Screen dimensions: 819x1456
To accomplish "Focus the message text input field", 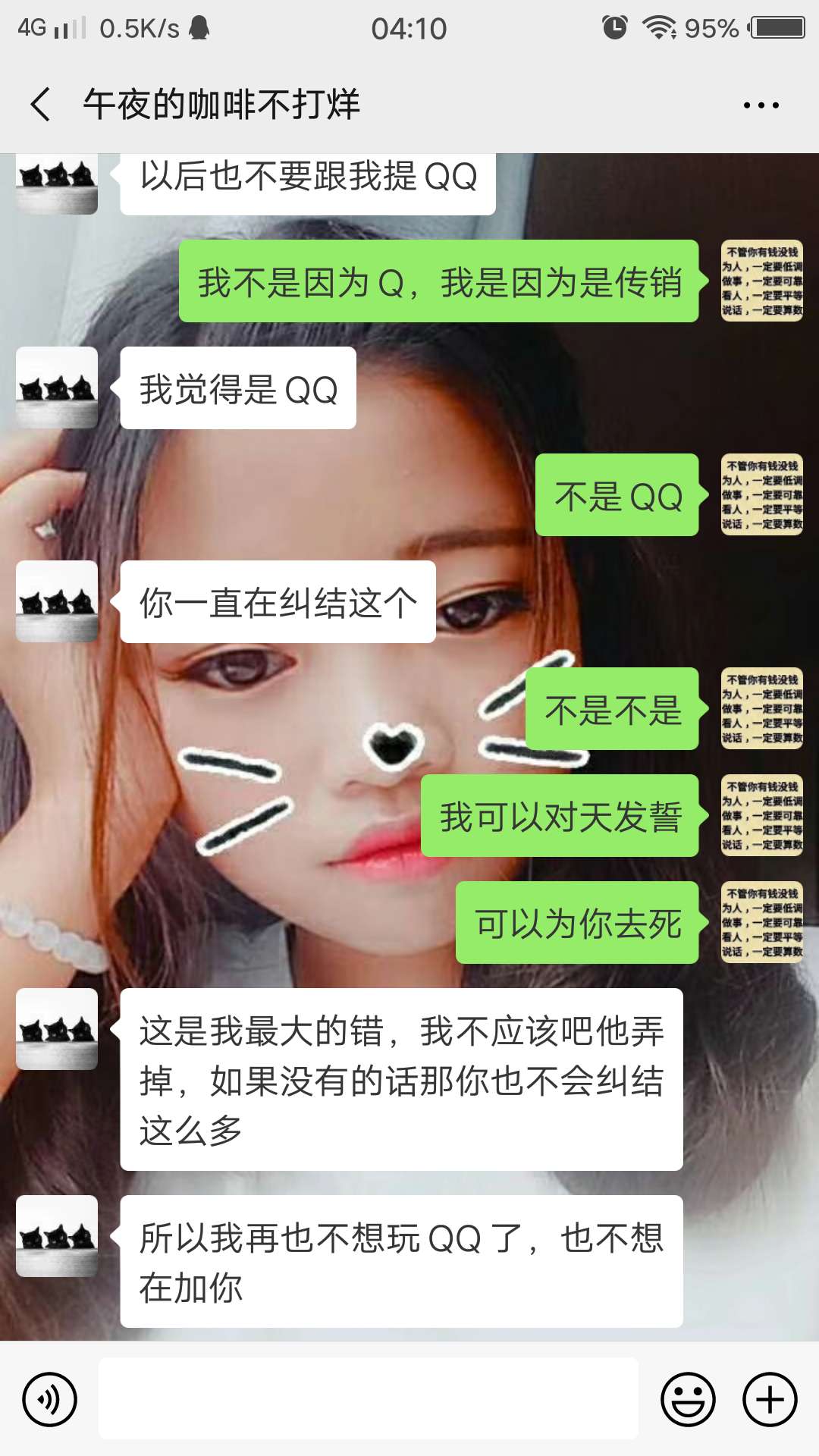I will pyautogui.click(x=369, y=1398).
